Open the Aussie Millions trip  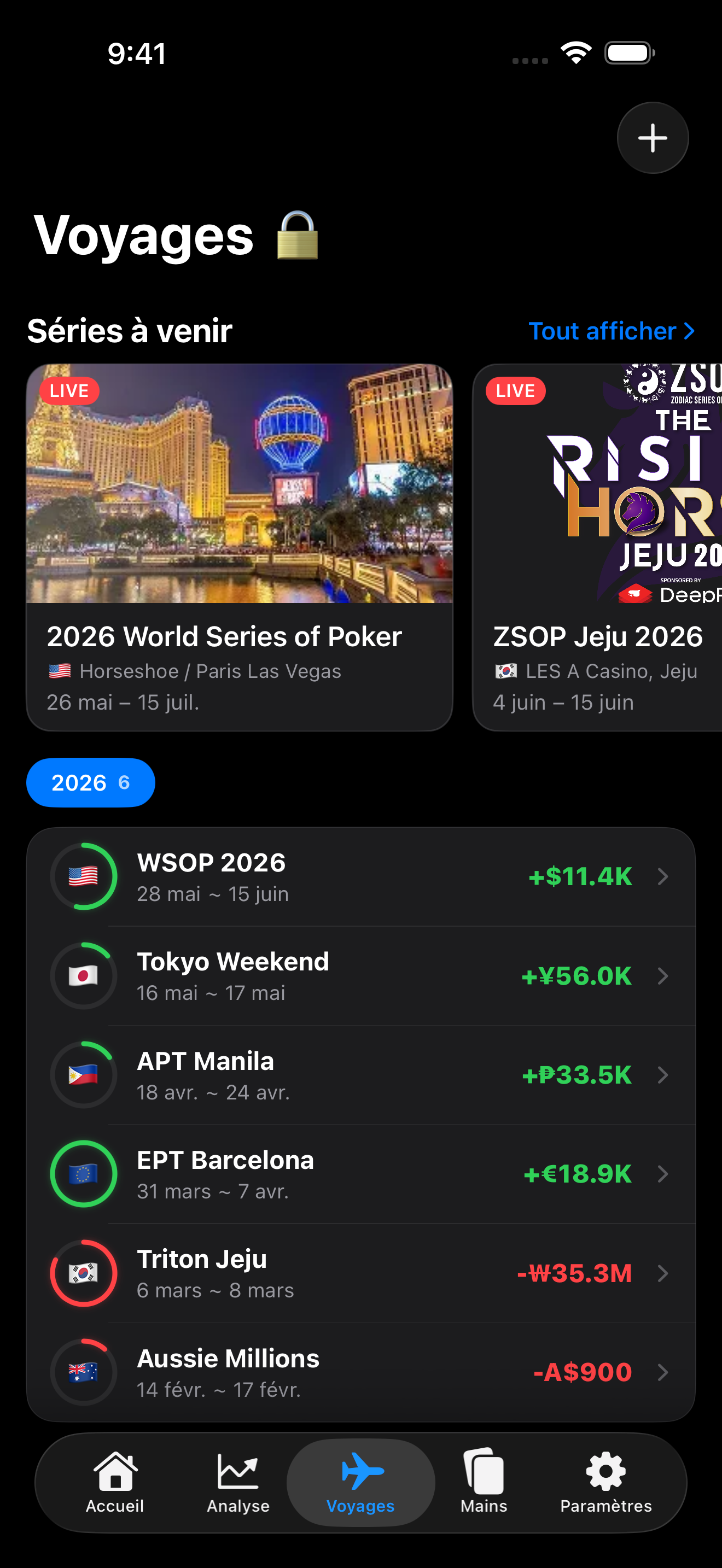point(361,1373)
